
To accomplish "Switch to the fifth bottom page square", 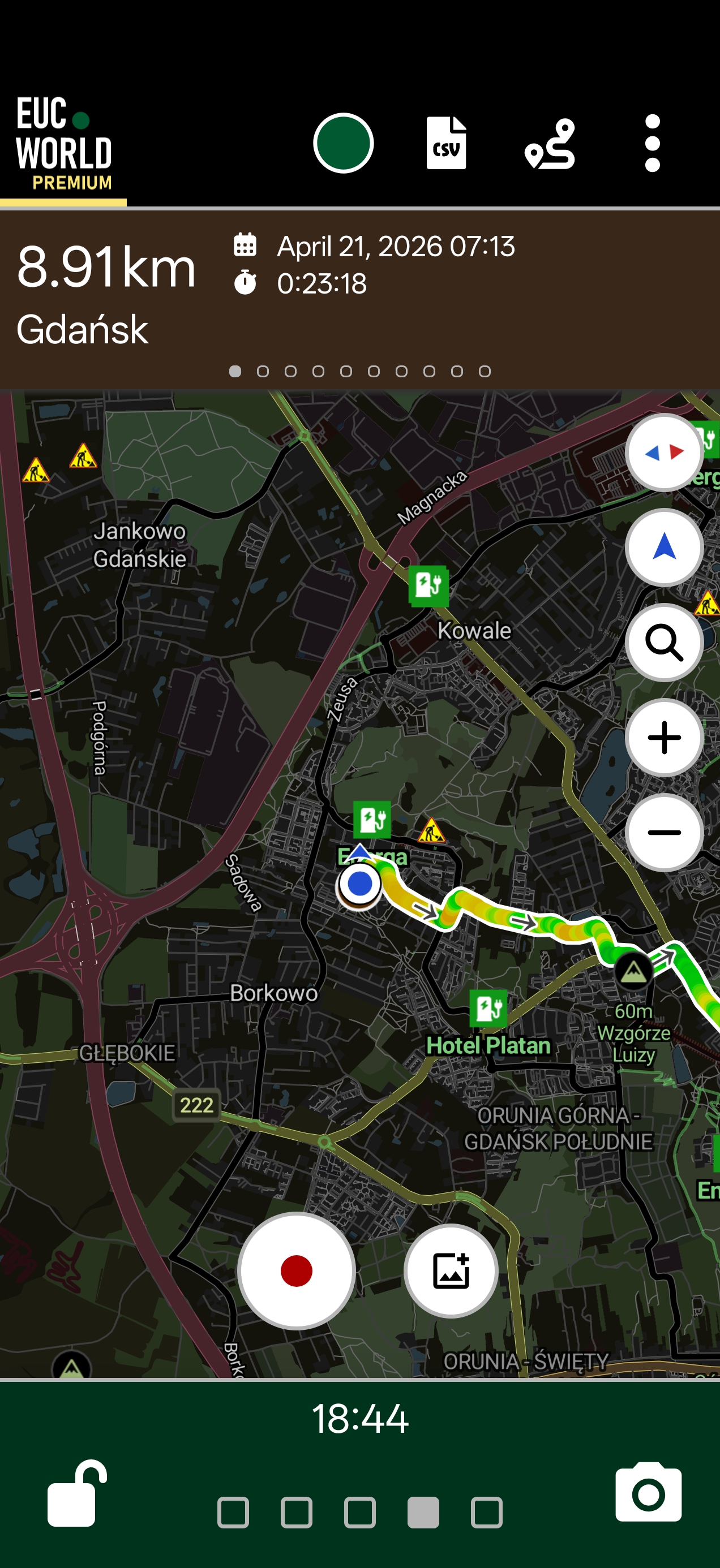I will coord(486,1513).
